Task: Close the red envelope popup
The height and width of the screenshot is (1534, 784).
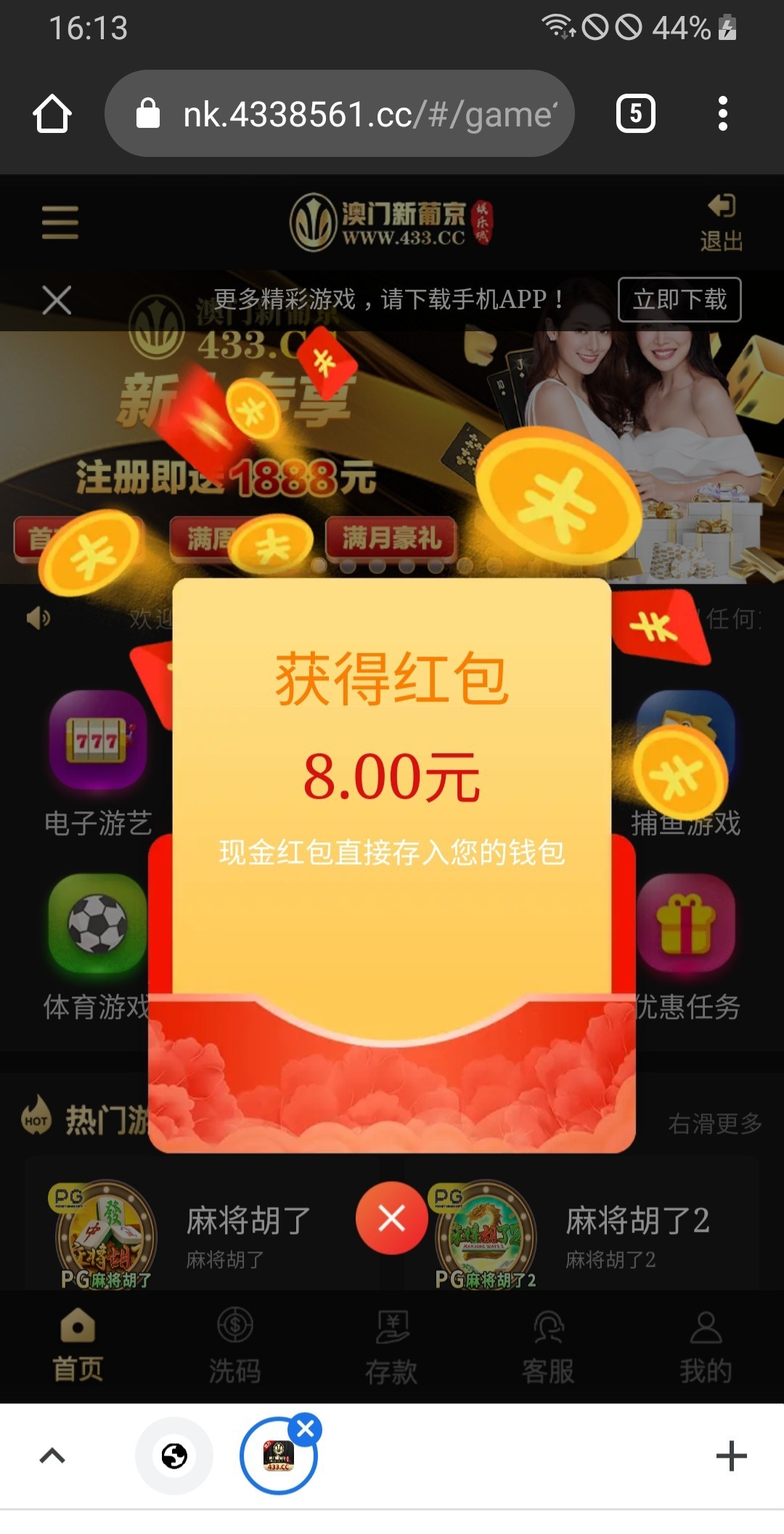Action: 391,1218
